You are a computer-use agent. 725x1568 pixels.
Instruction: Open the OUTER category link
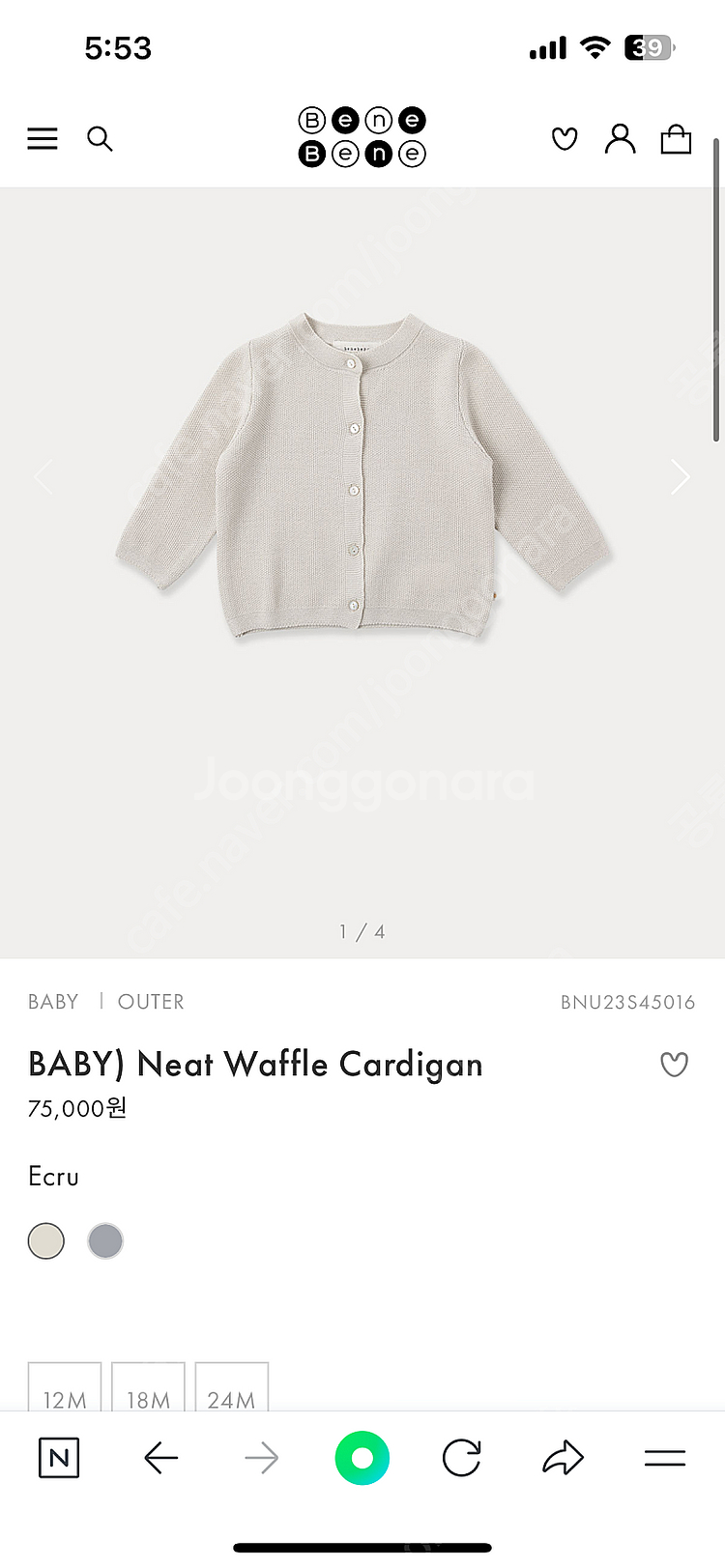(151, 1002)
